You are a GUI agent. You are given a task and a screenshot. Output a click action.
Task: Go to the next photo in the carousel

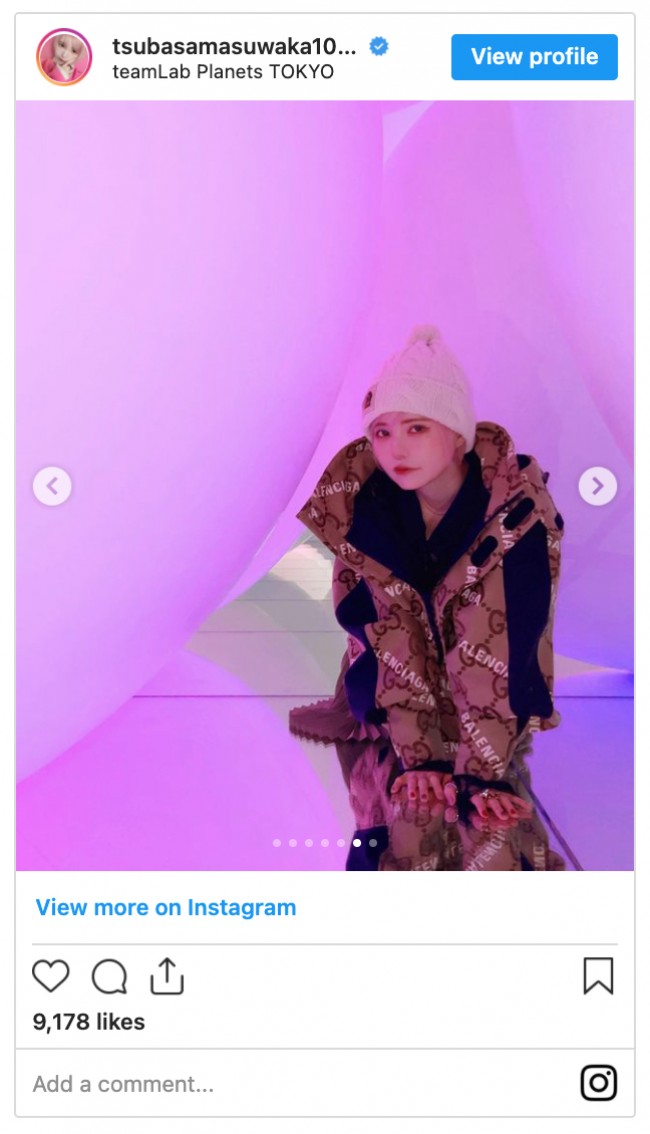point(597,486)
